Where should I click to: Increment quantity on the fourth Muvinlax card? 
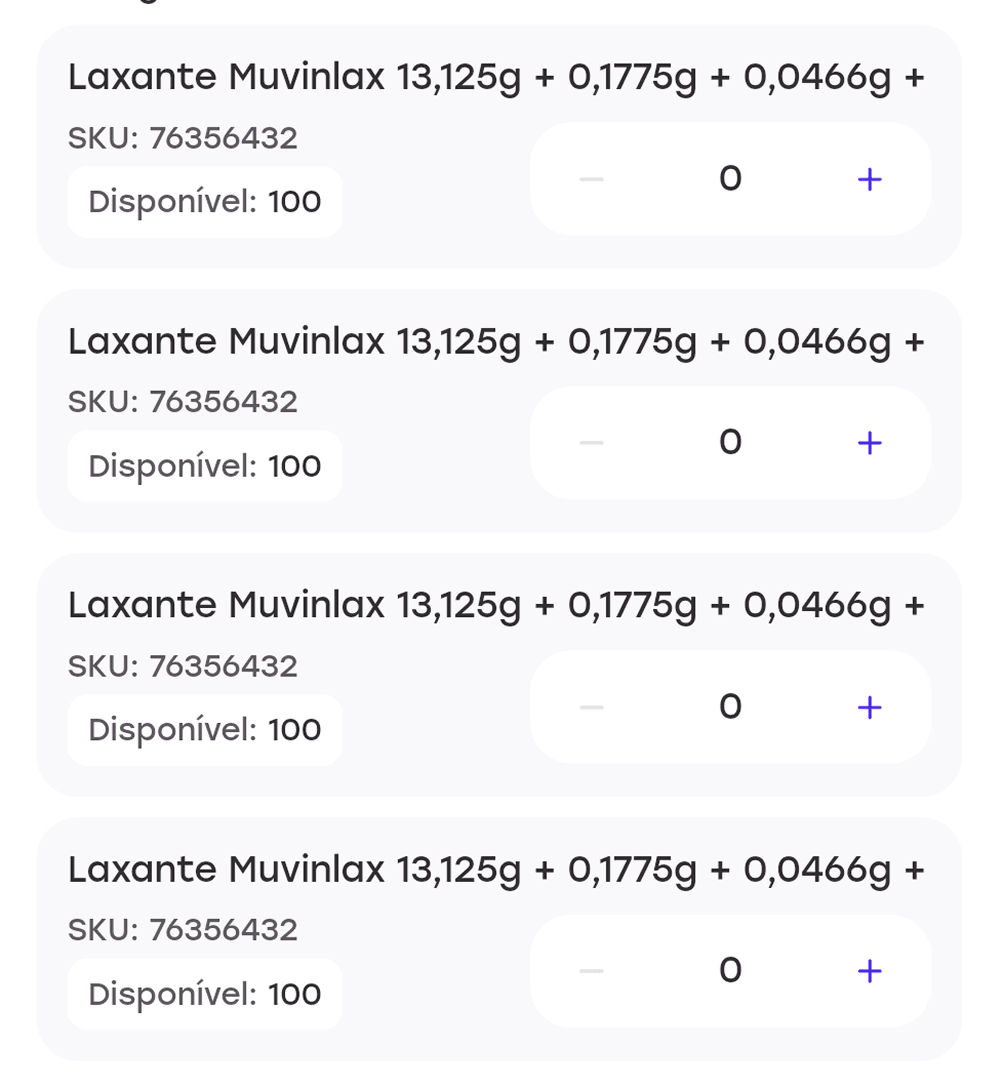870,971
